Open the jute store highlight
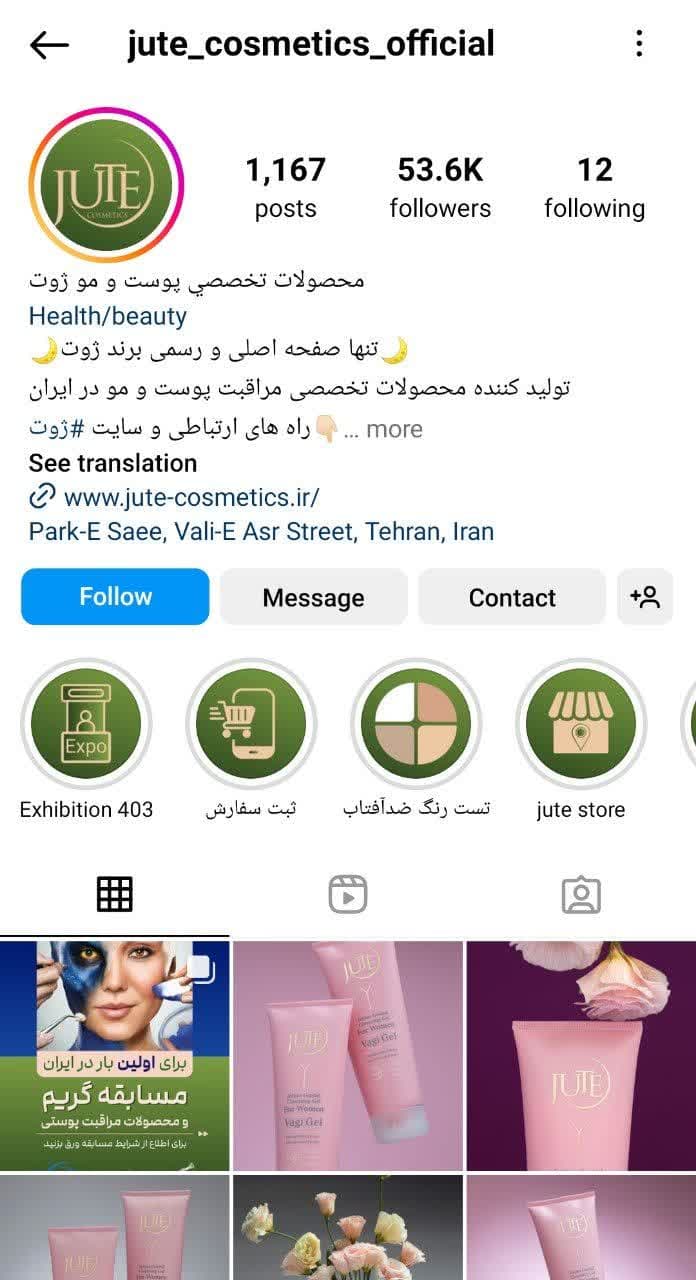 pos(581,724)
